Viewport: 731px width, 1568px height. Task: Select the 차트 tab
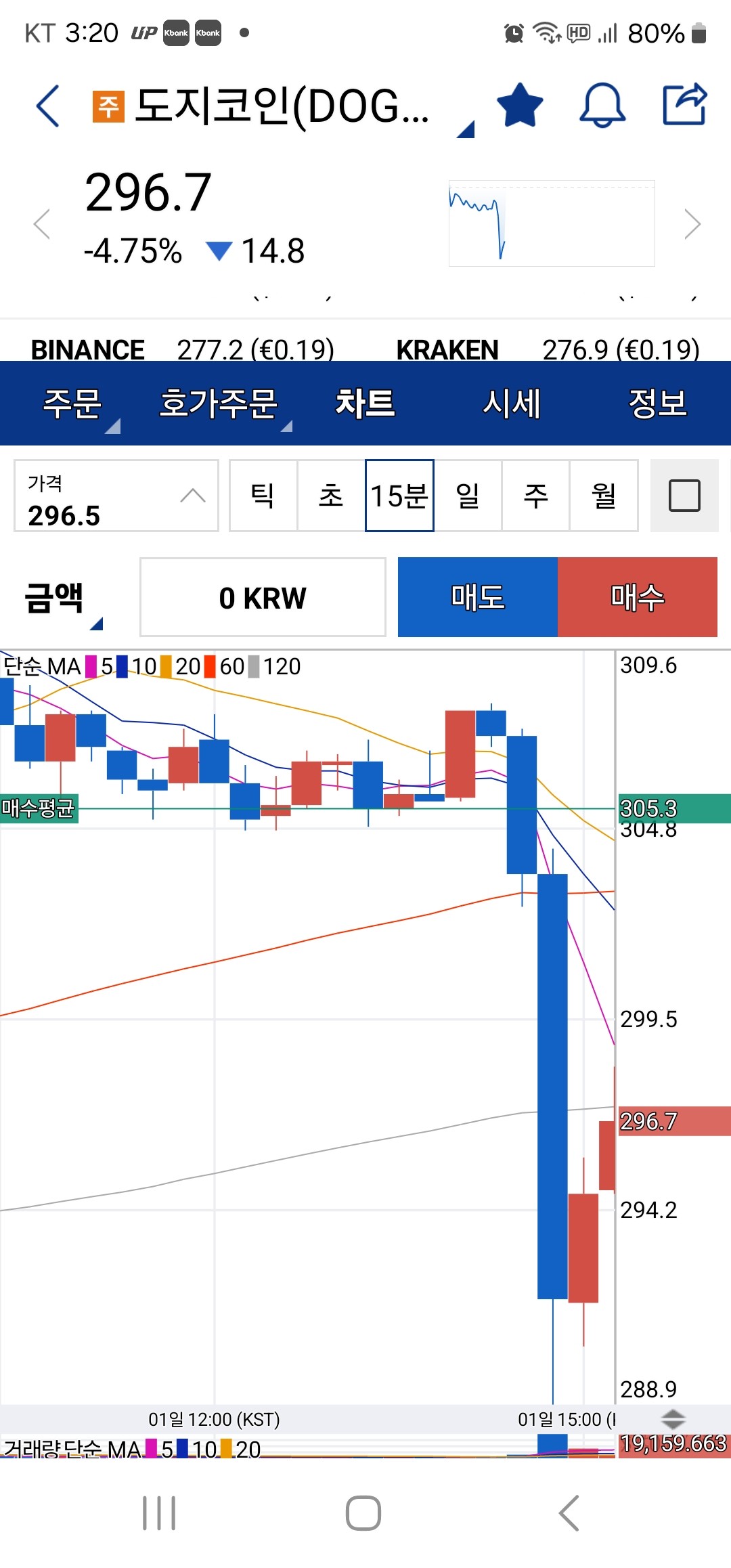tap(365, 404)
